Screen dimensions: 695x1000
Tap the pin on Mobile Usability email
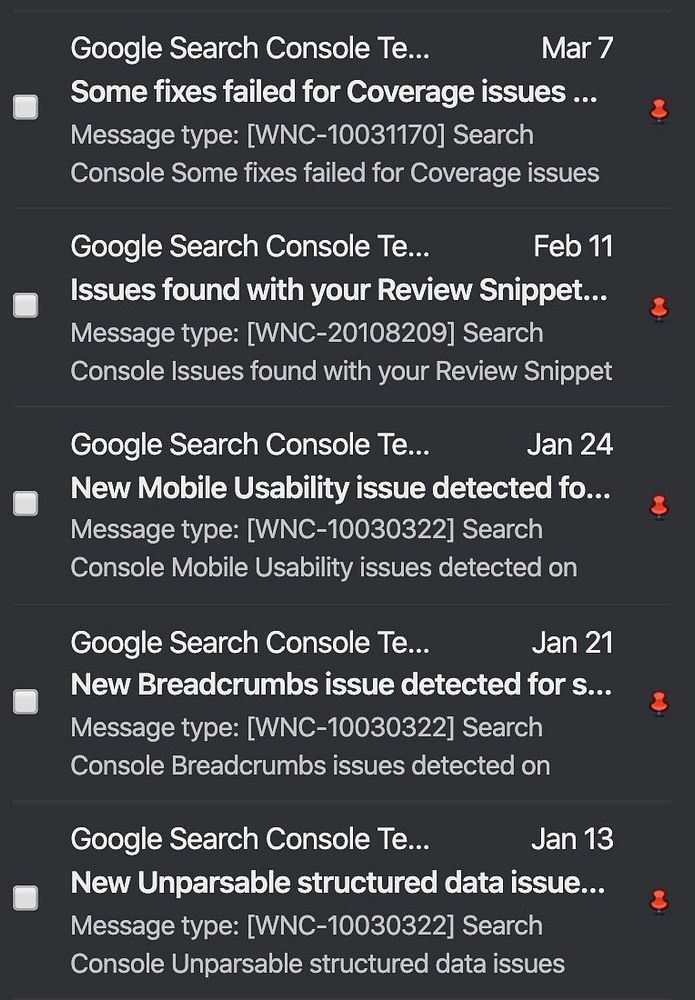(658, 507)
